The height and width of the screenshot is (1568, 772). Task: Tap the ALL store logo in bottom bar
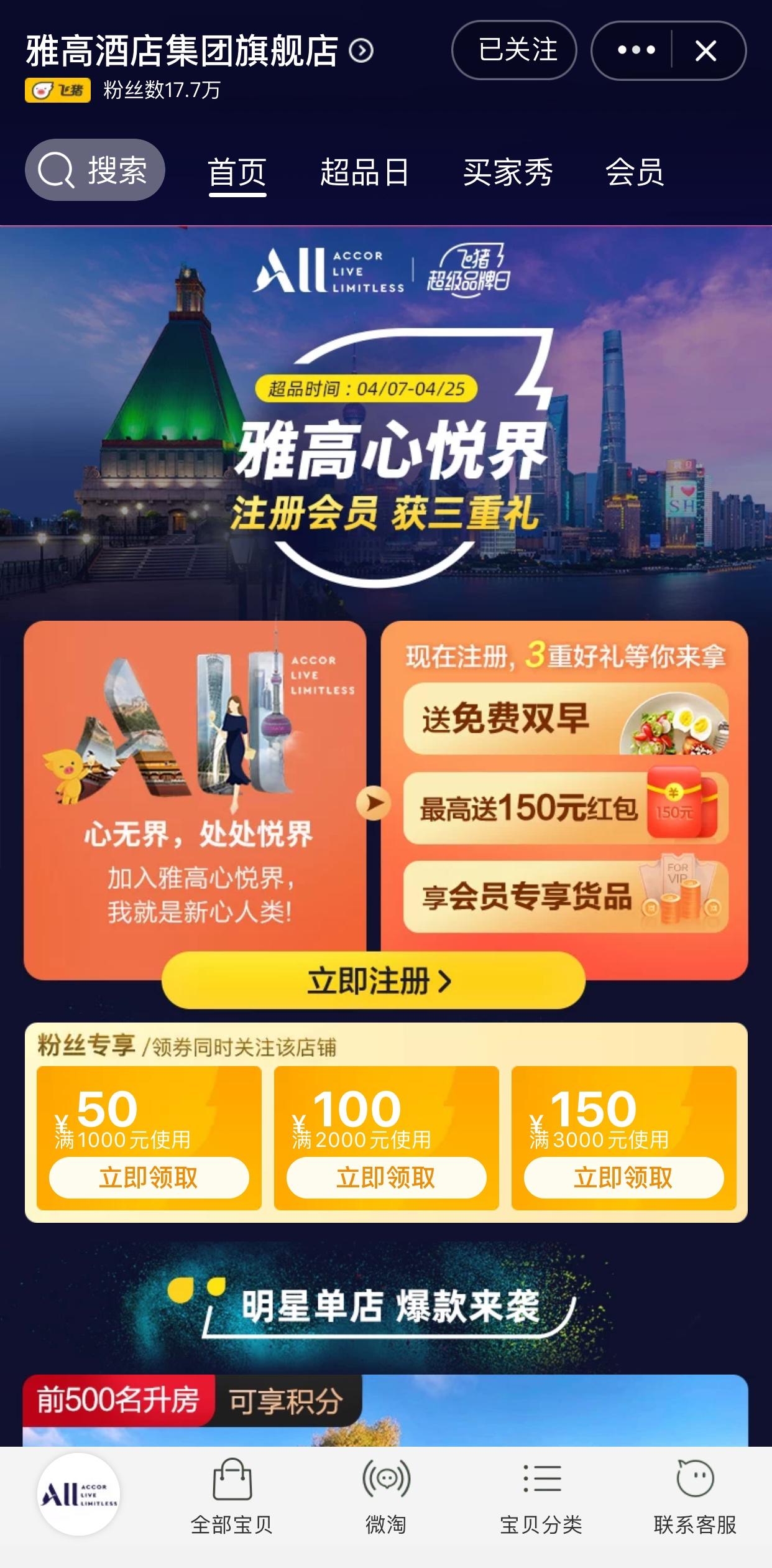click(x=79, y=1494)
